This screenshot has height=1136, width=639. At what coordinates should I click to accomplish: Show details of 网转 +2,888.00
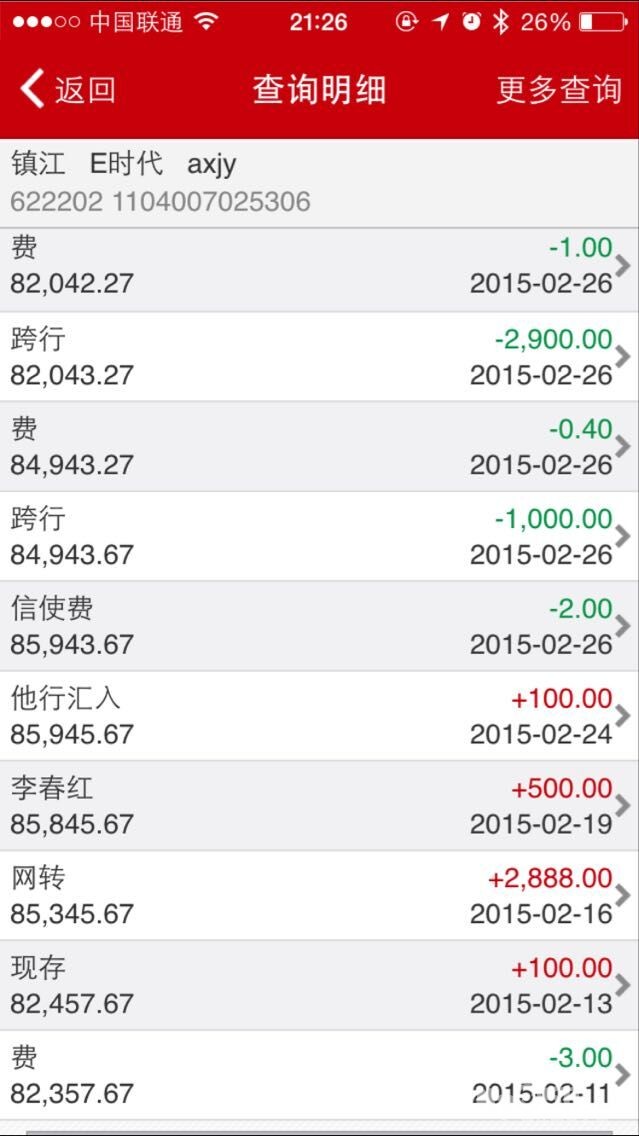point(319,896)
